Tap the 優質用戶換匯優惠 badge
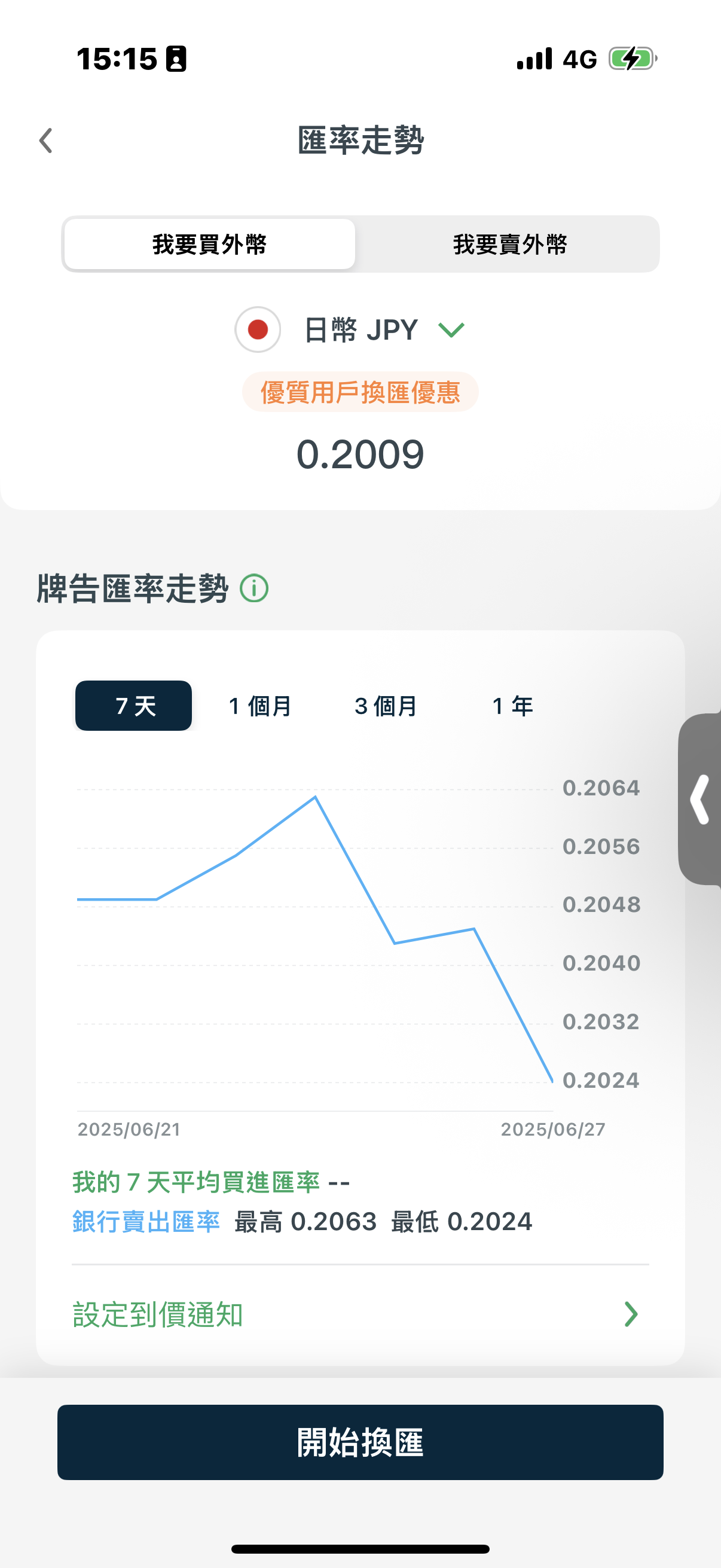 coord(360,392)
